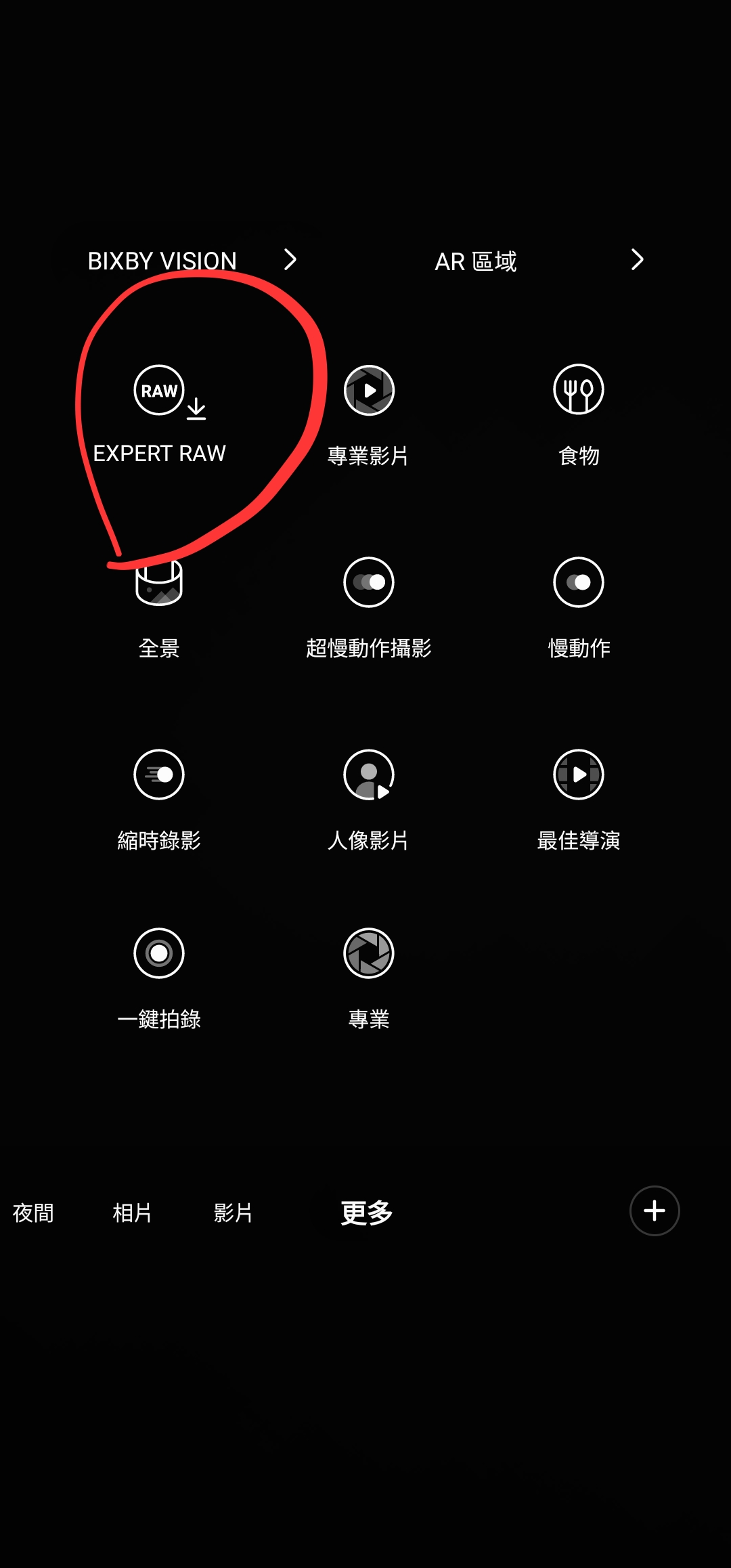Choose 慢動作 slow motion mode

[579, 583]
